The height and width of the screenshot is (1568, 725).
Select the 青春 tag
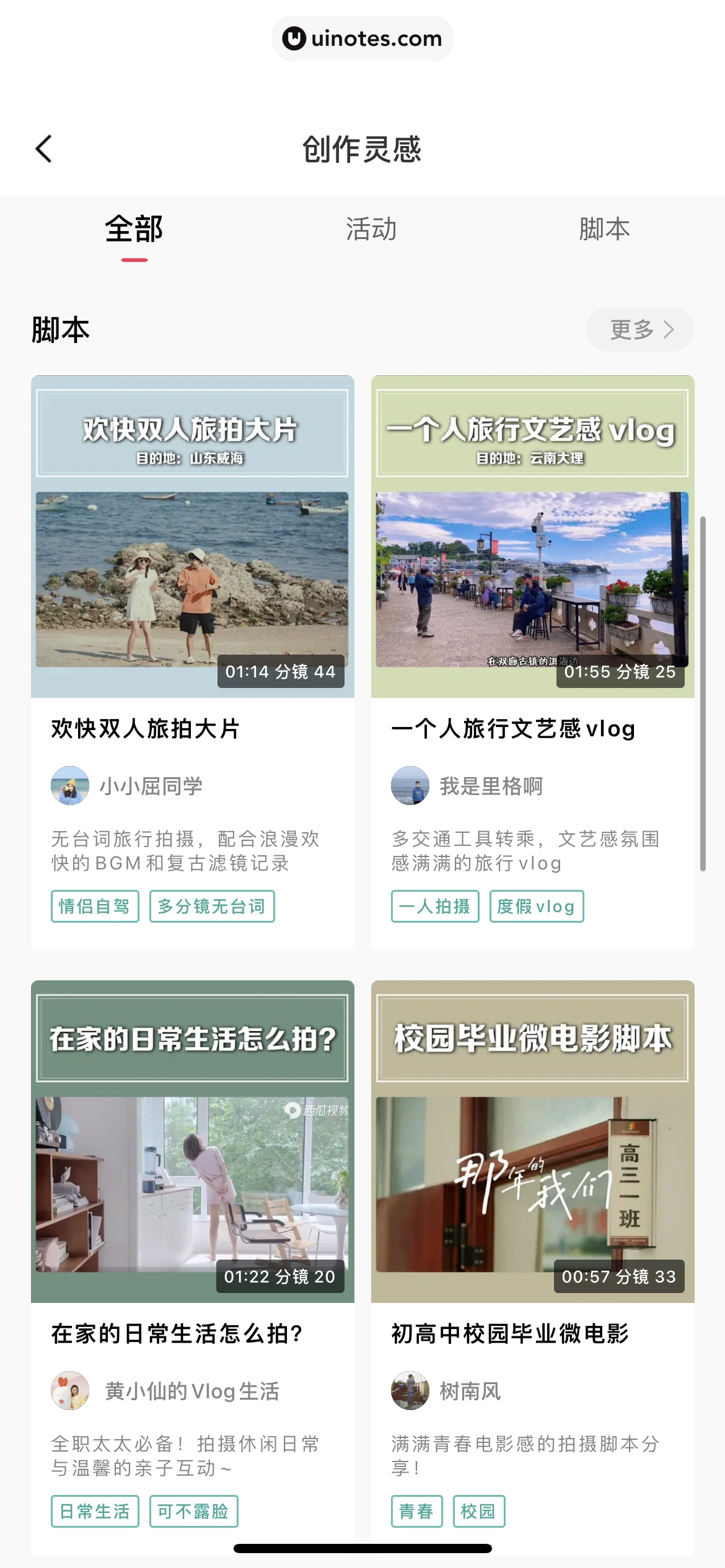click(416, 1511)
